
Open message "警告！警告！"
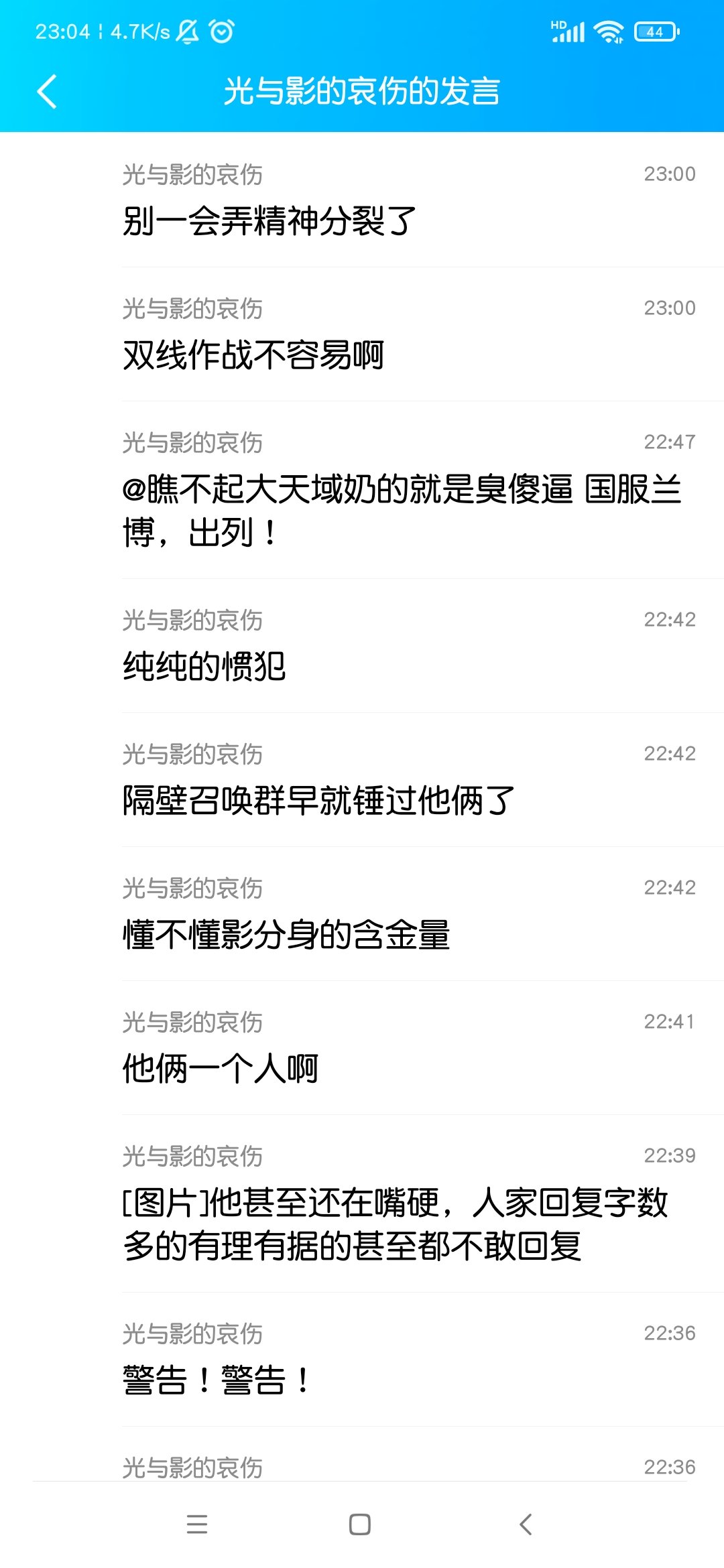tap(217, 1380)
